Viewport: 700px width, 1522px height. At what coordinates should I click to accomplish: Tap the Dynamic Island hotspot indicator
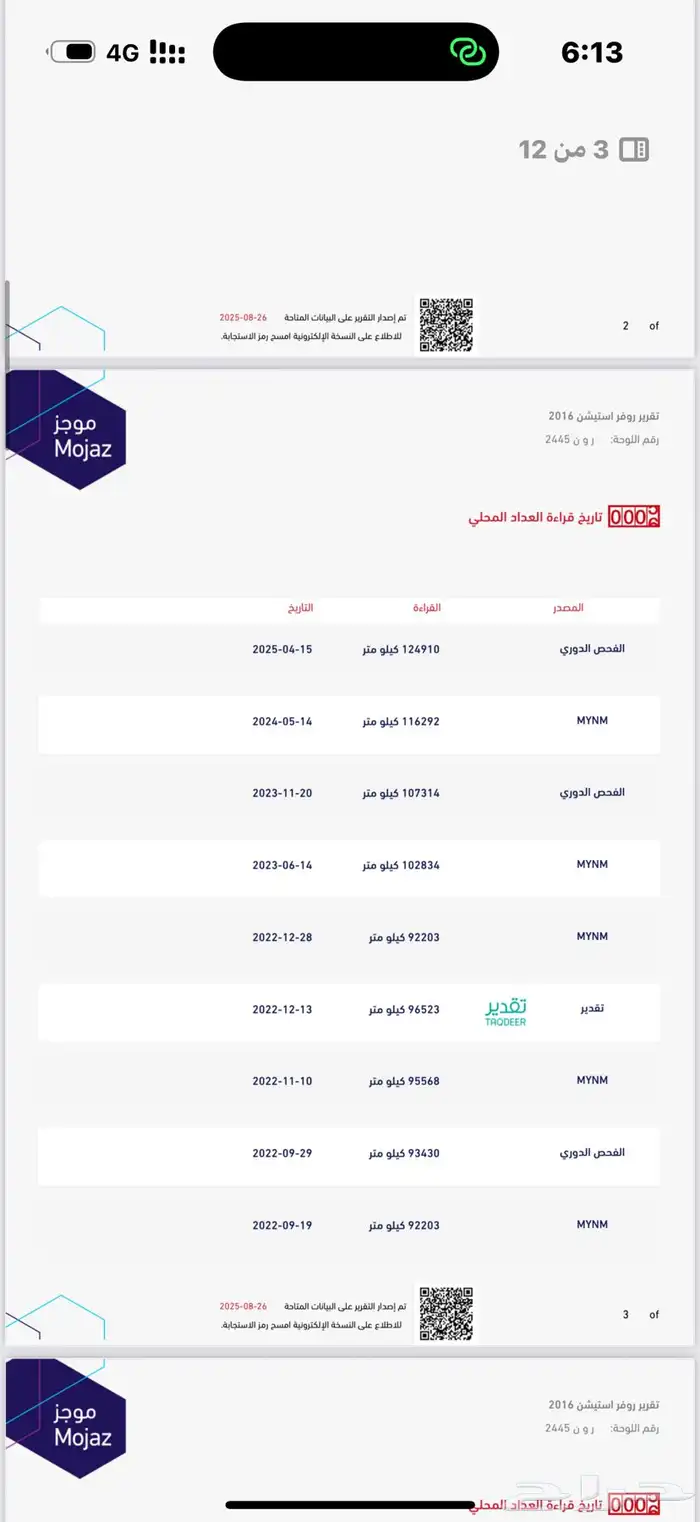tap(467, 52)
